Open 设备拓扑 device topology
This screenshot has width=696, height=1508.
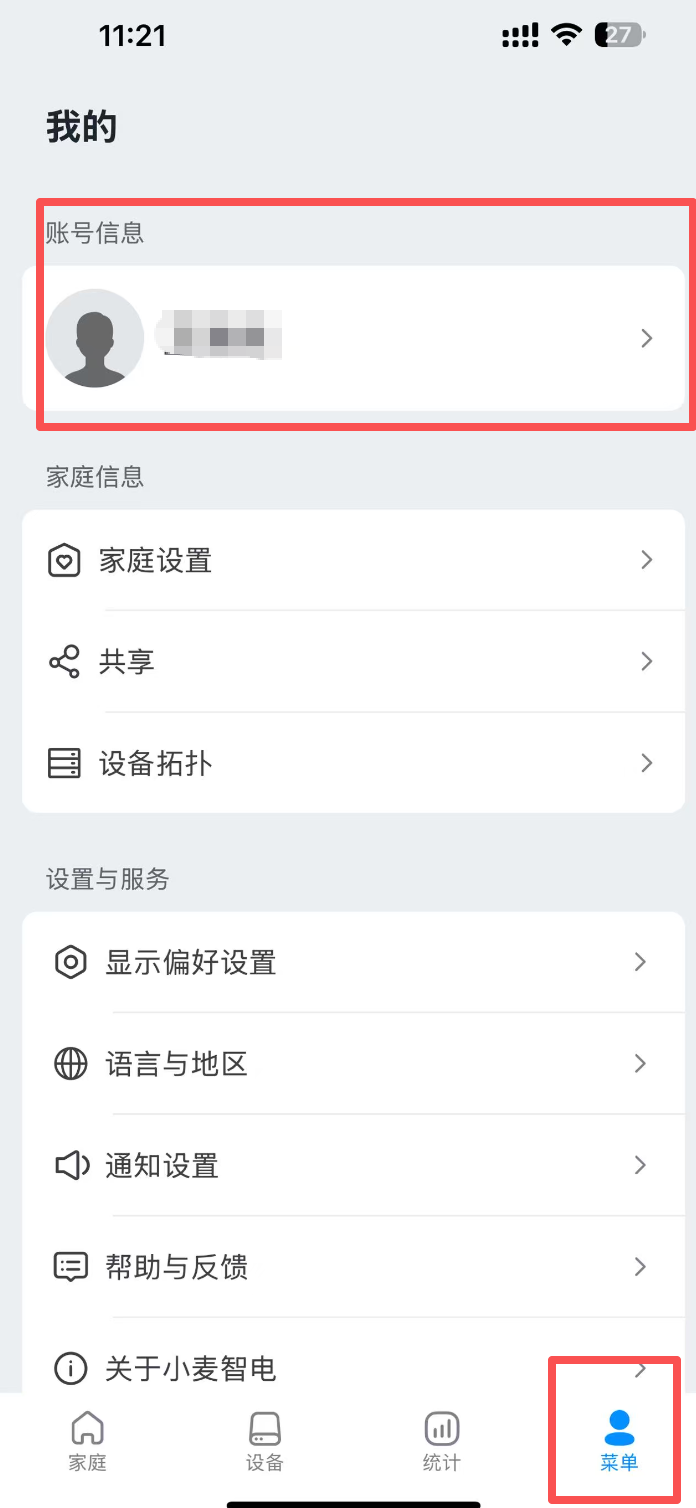(x=353, y=763)
